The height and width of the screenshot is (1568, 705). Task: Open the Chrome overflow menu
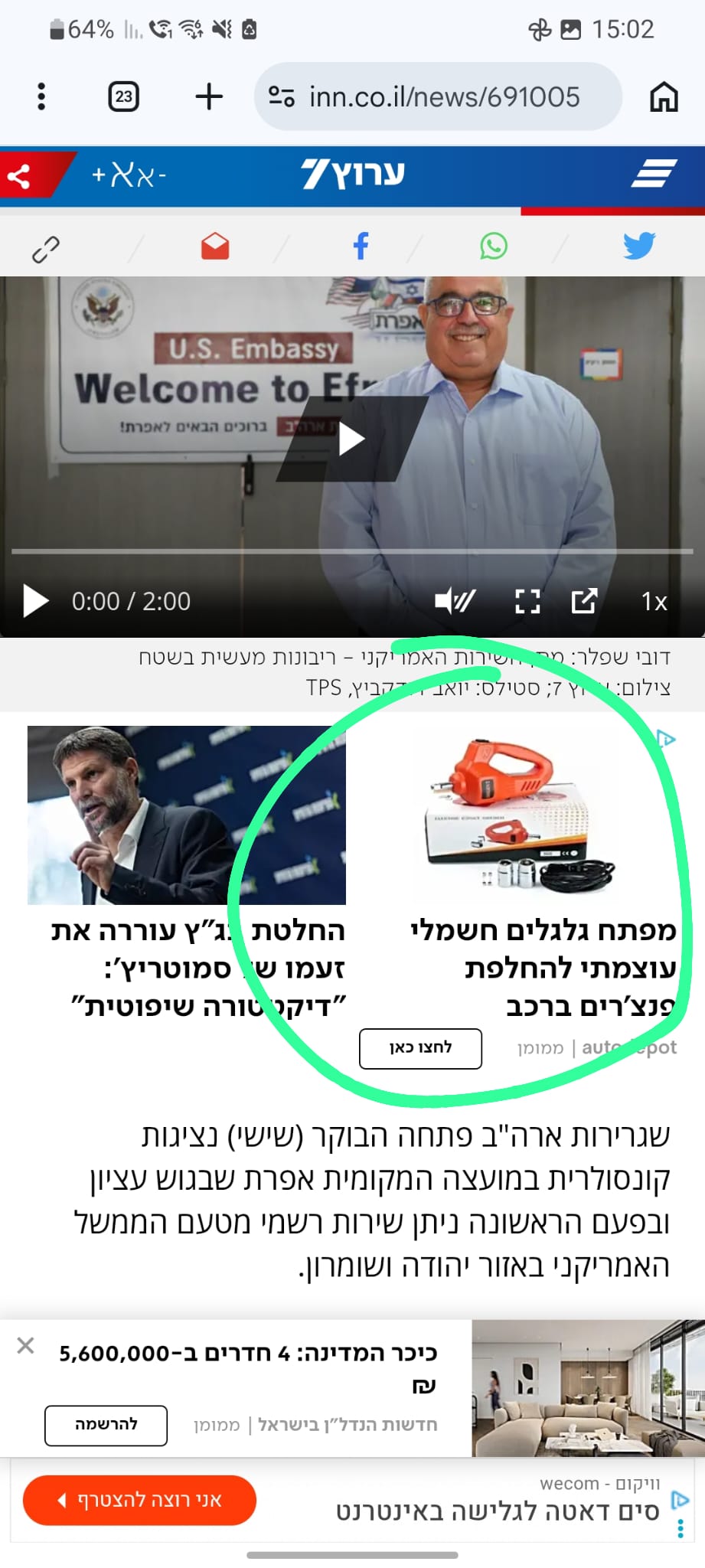pyautogui.click(x=41, y=96)
